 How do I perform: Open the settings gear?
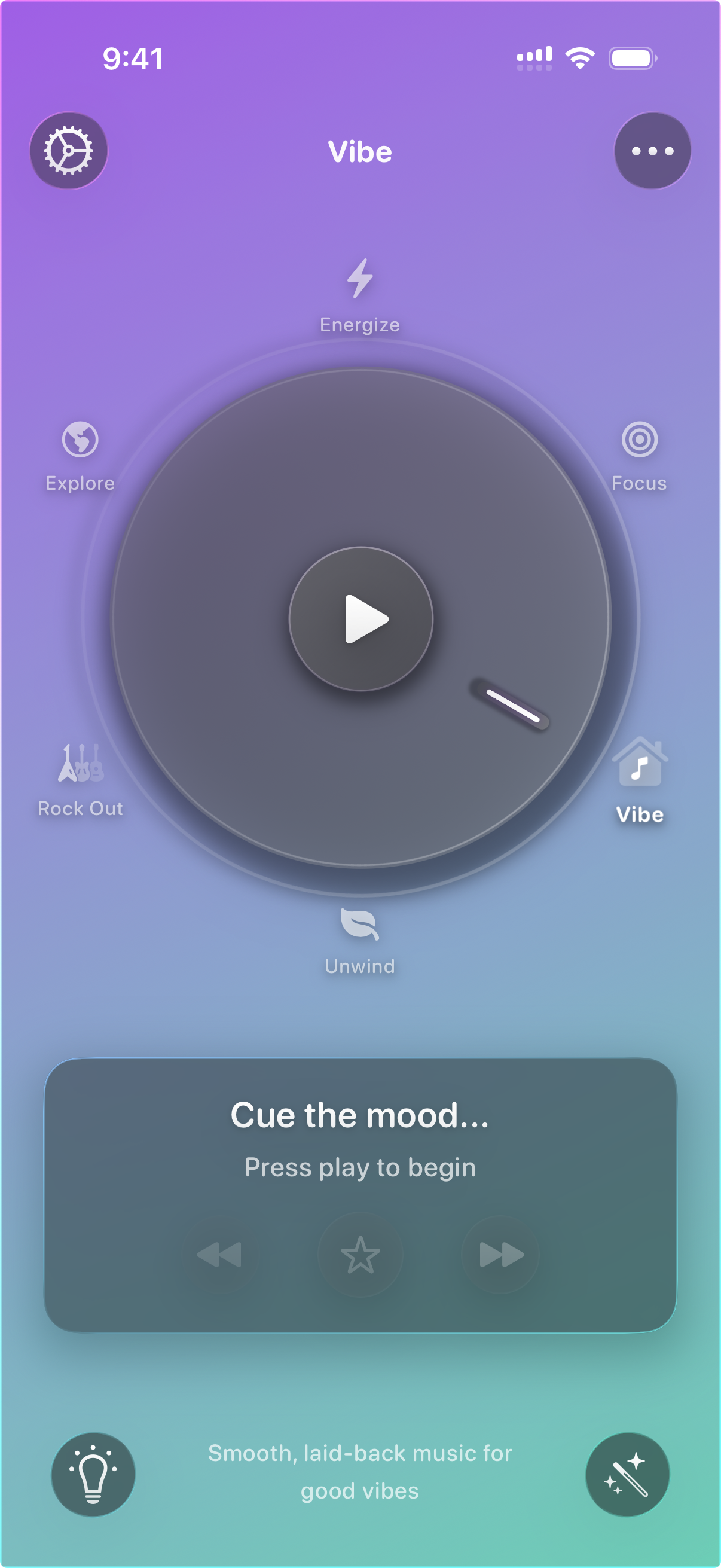[69, 151]
